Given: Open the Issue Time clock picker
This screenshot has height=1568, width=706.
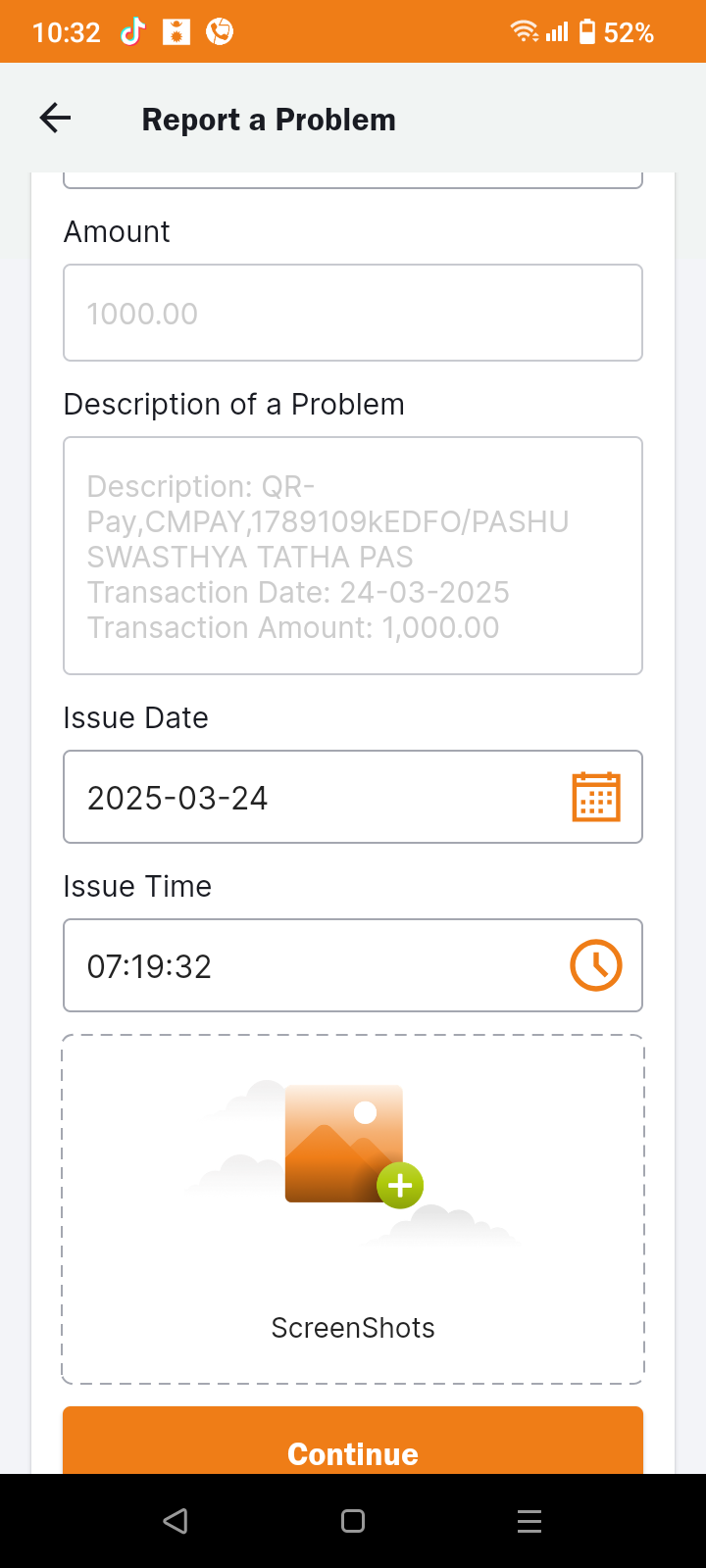Looking at the screenshot, I should click(x=596, y=965).
